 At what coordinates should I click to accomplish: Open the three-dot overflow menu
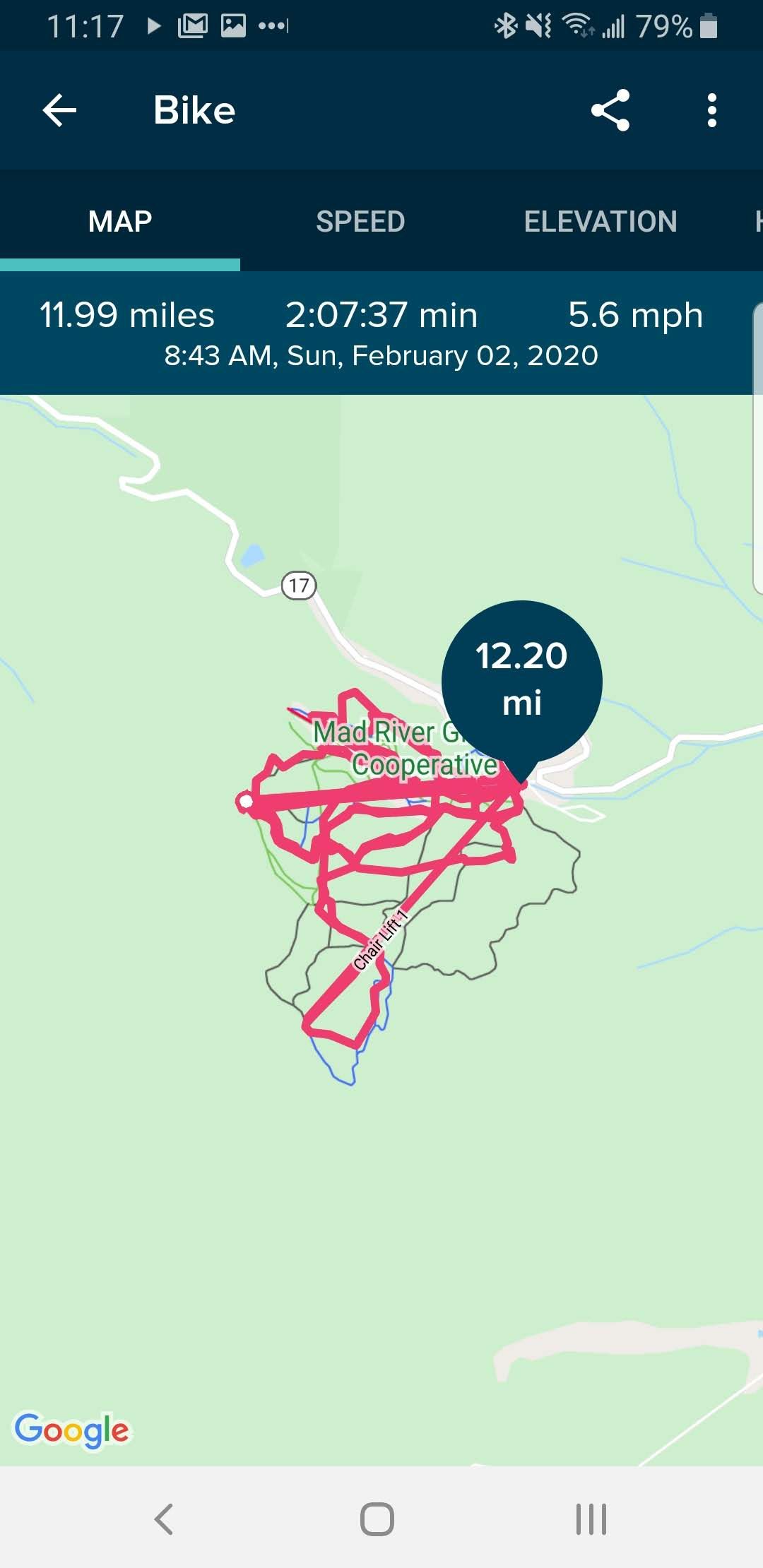click(x=711, y=110)
